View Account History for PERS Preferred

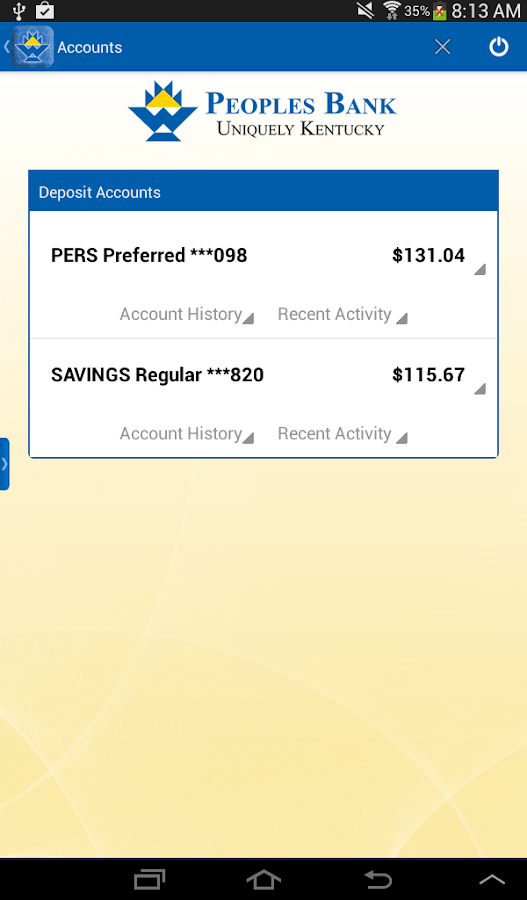pos(186,315)
